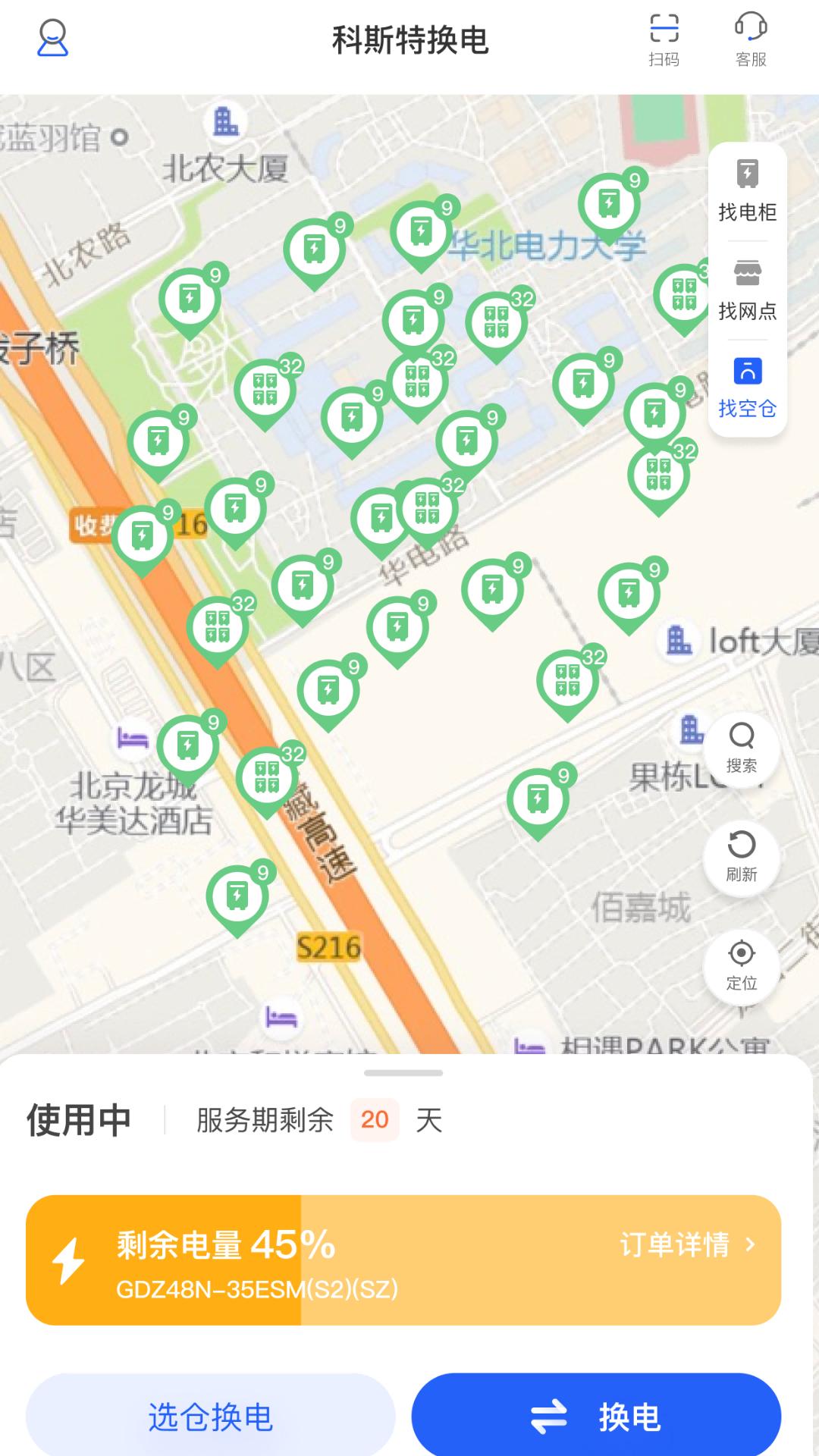Tap the green marker showing 9 near 果栋

coord(540,799)
